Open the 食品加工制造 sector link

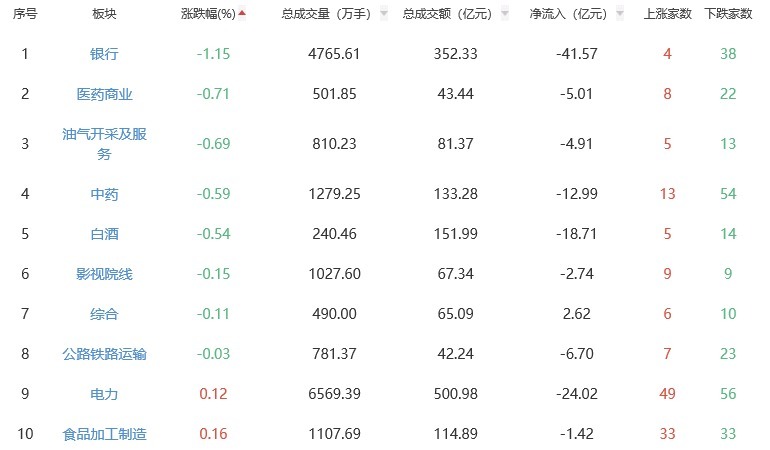104,434
